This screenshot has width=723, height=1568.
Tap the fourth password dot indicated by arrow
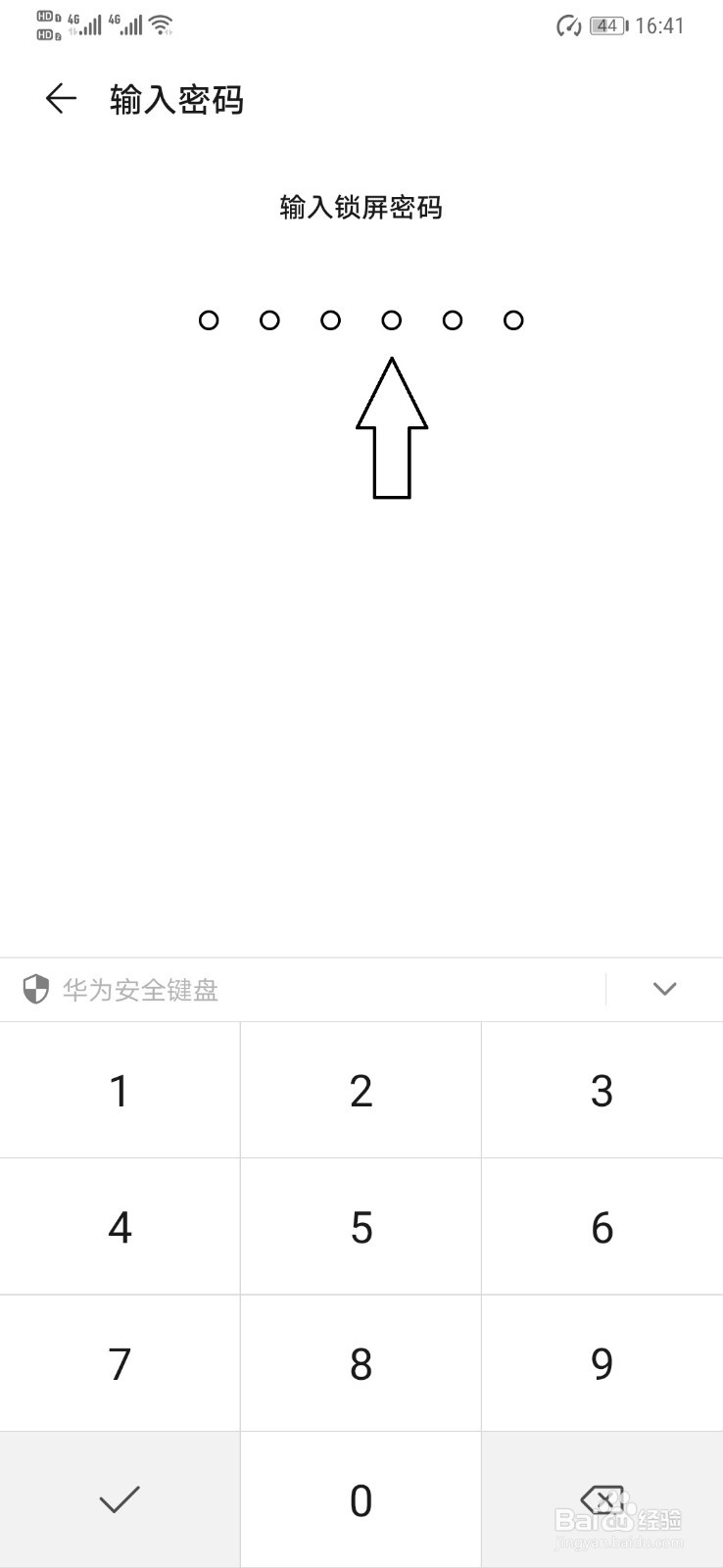[x=392, y=319]
